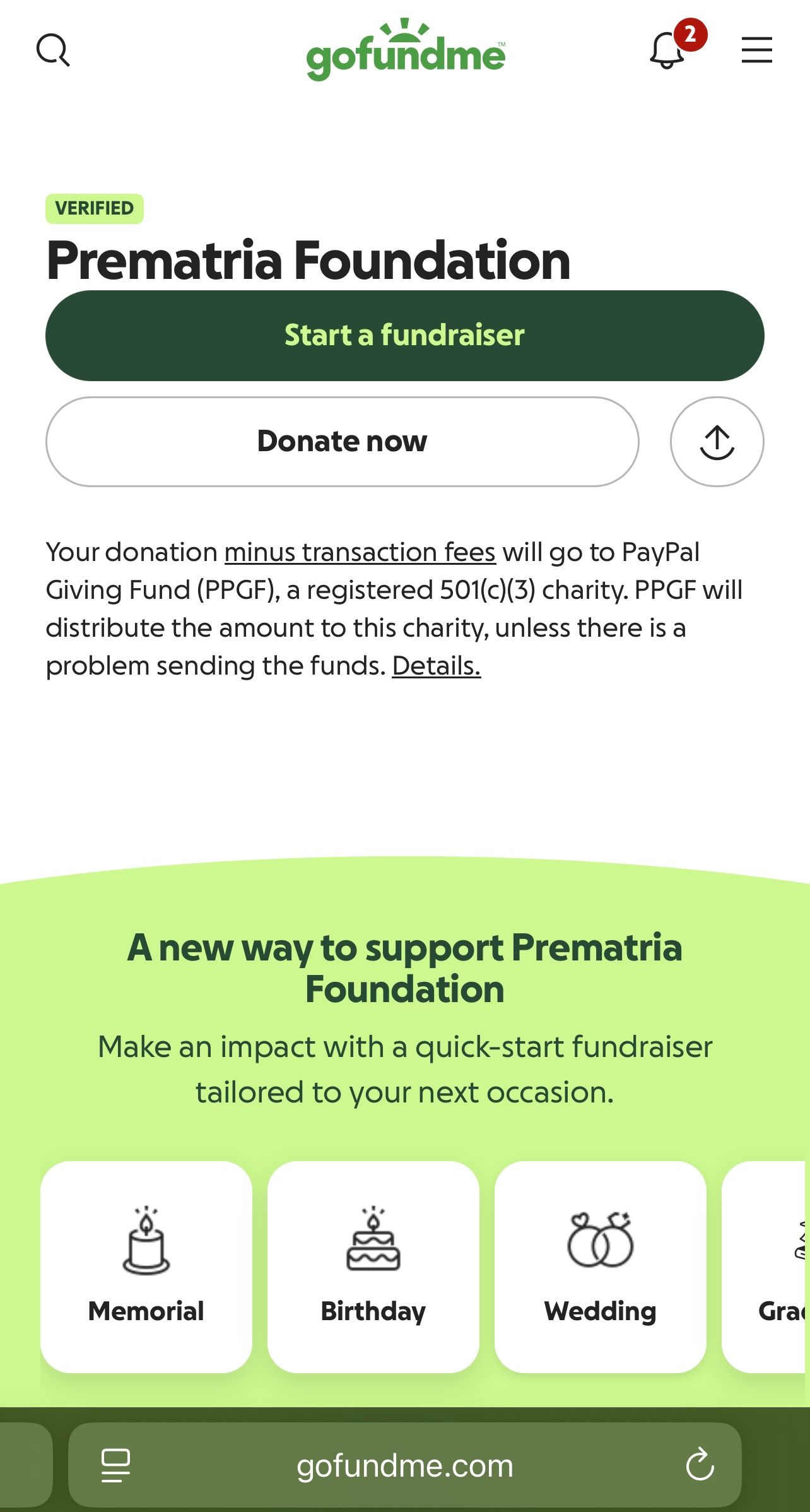Open the hamburger menu

(756, 50)
